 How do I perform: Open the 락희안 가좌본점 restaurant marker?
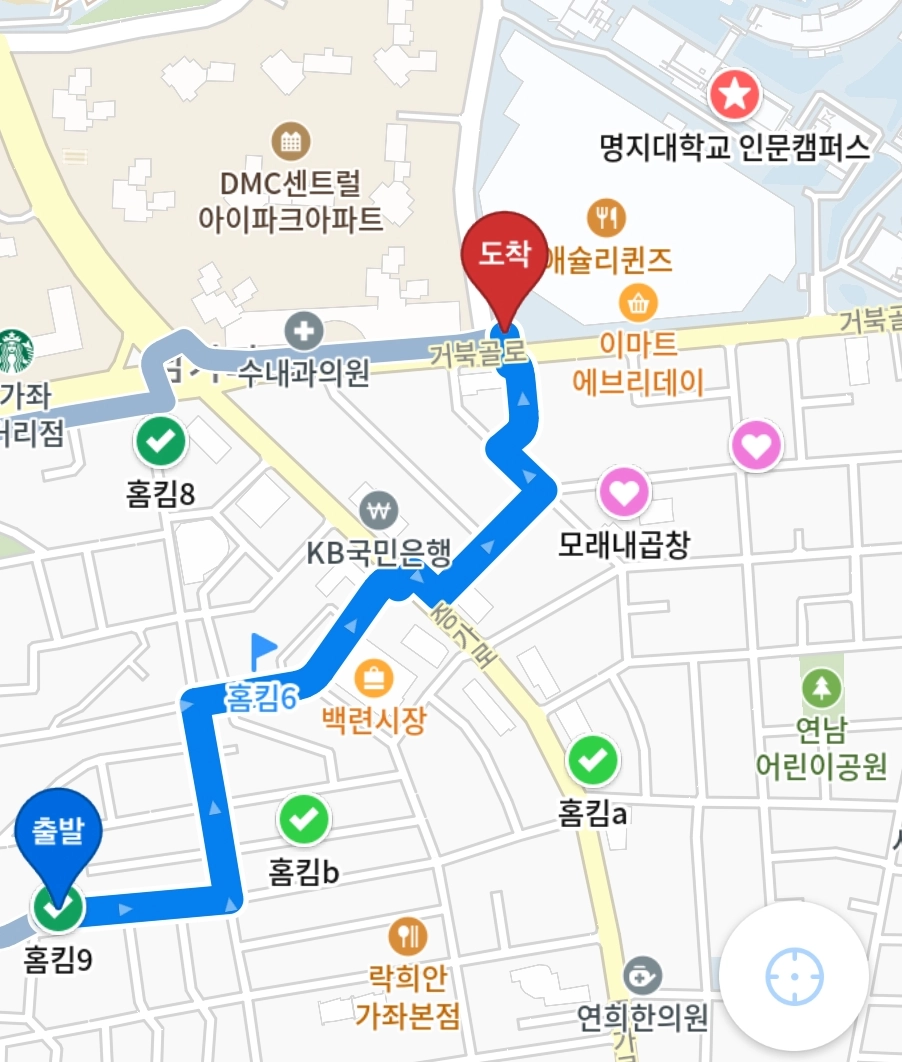coord(407,936)
